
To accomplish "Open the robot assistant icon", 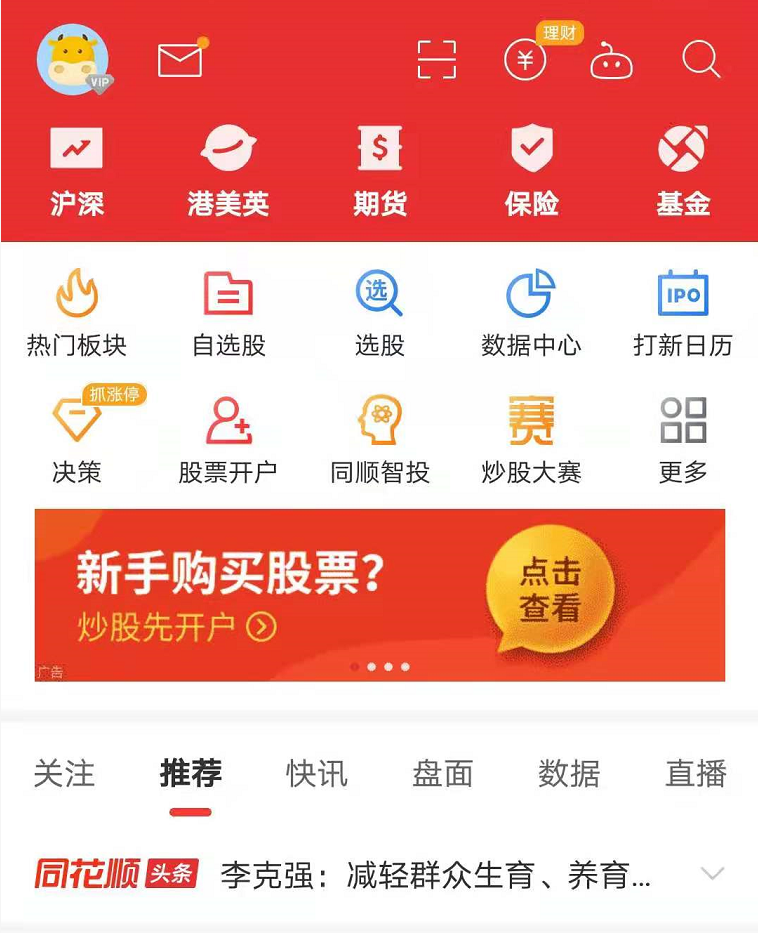I will tap(613, 62).
